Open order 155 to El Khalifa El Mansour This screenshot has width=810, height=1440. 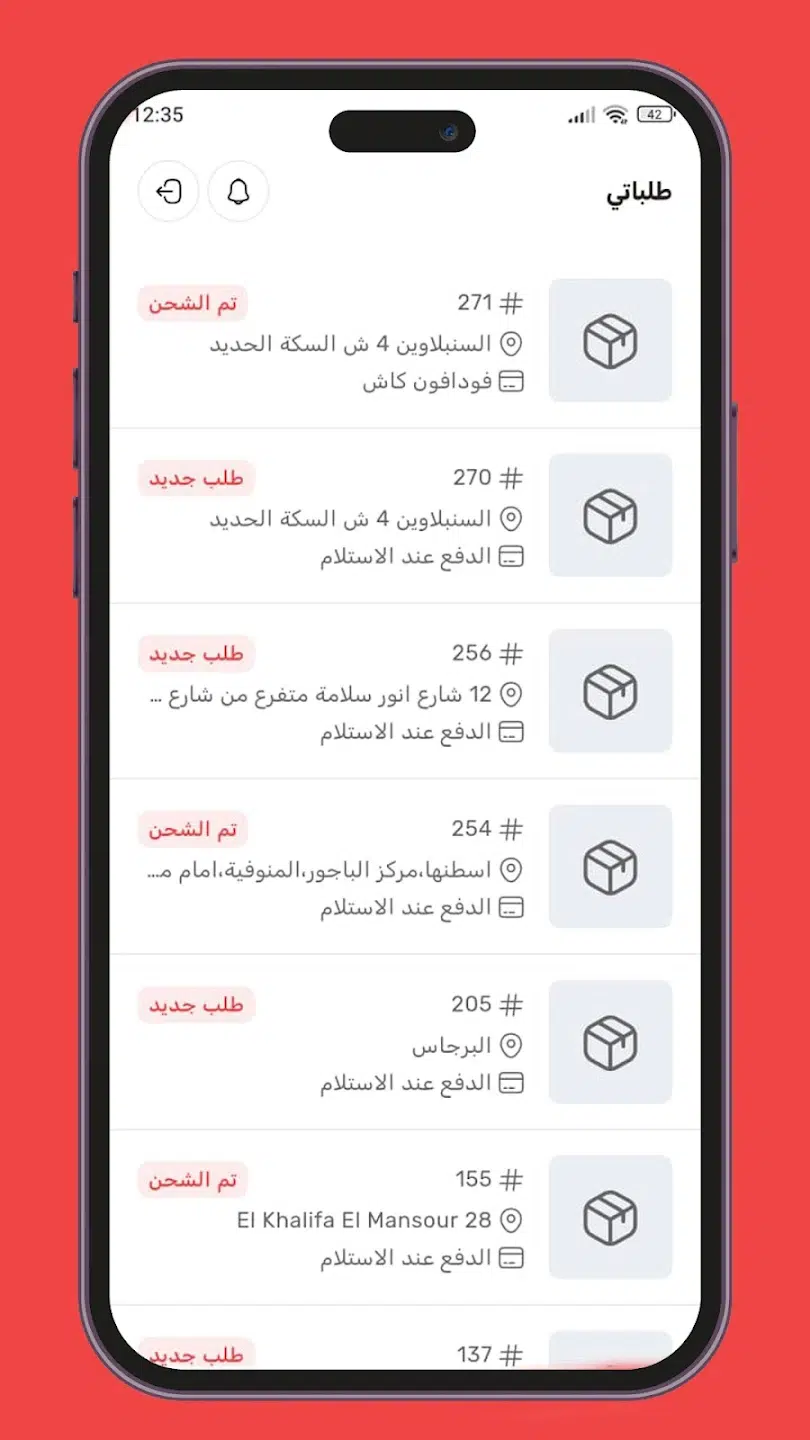click(x=405, y=1218)
